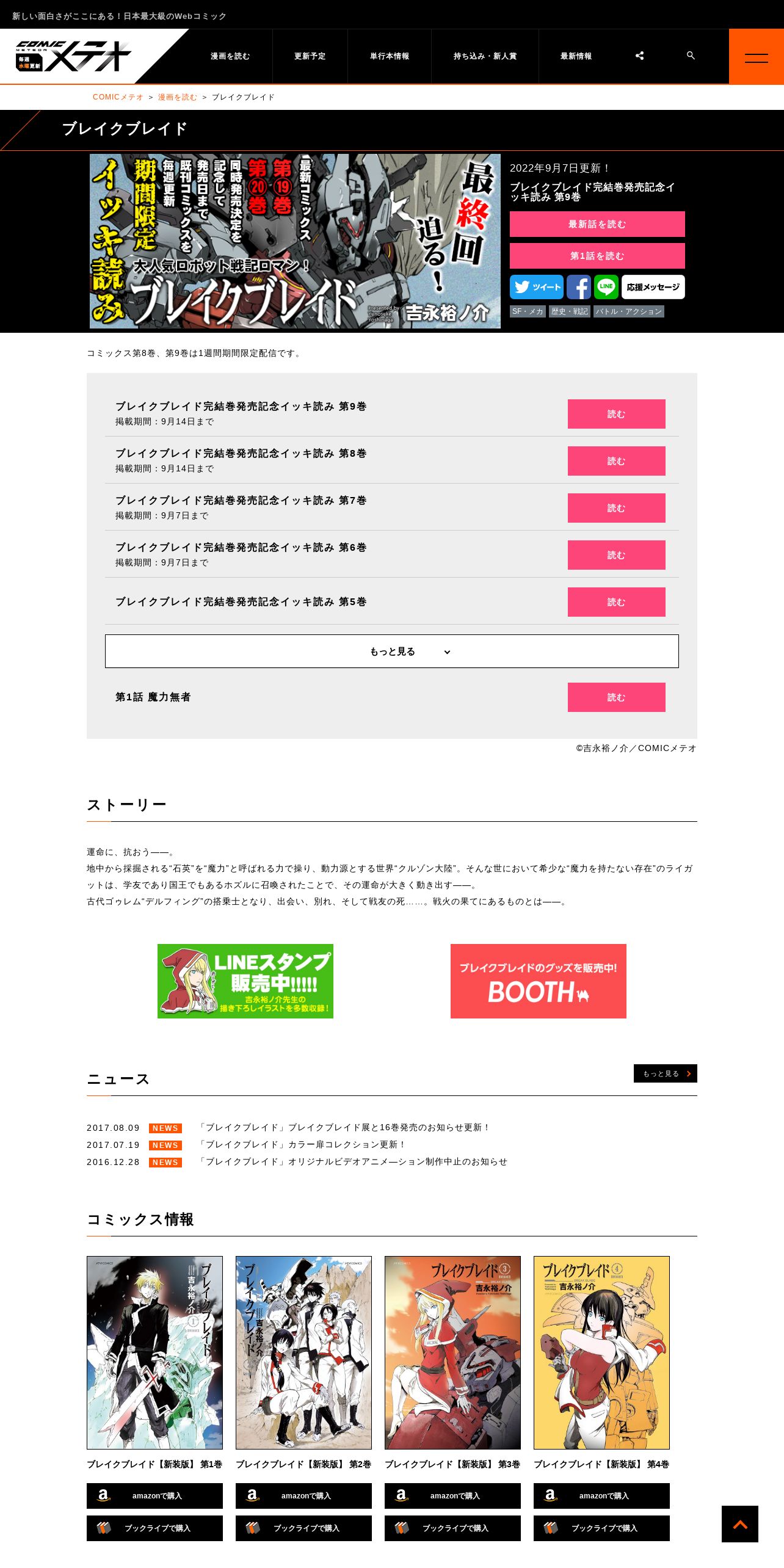Screen dimensions: 784x1568
Task: Share on LINE with the green icon
Action: [x=606, y=287]
